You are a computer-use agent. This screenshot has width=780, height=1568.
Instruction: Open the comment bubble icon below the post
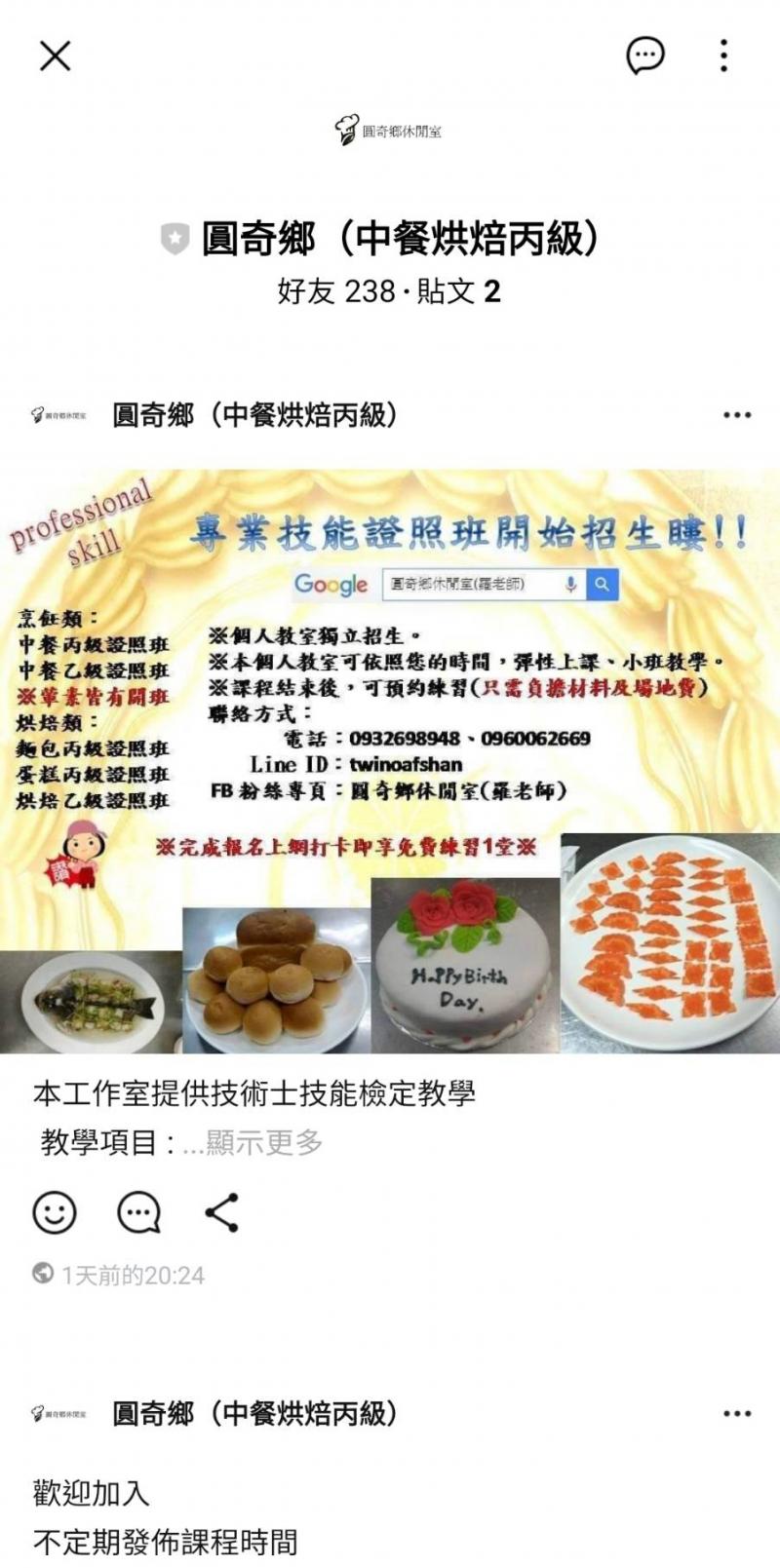coord(136,1211)
